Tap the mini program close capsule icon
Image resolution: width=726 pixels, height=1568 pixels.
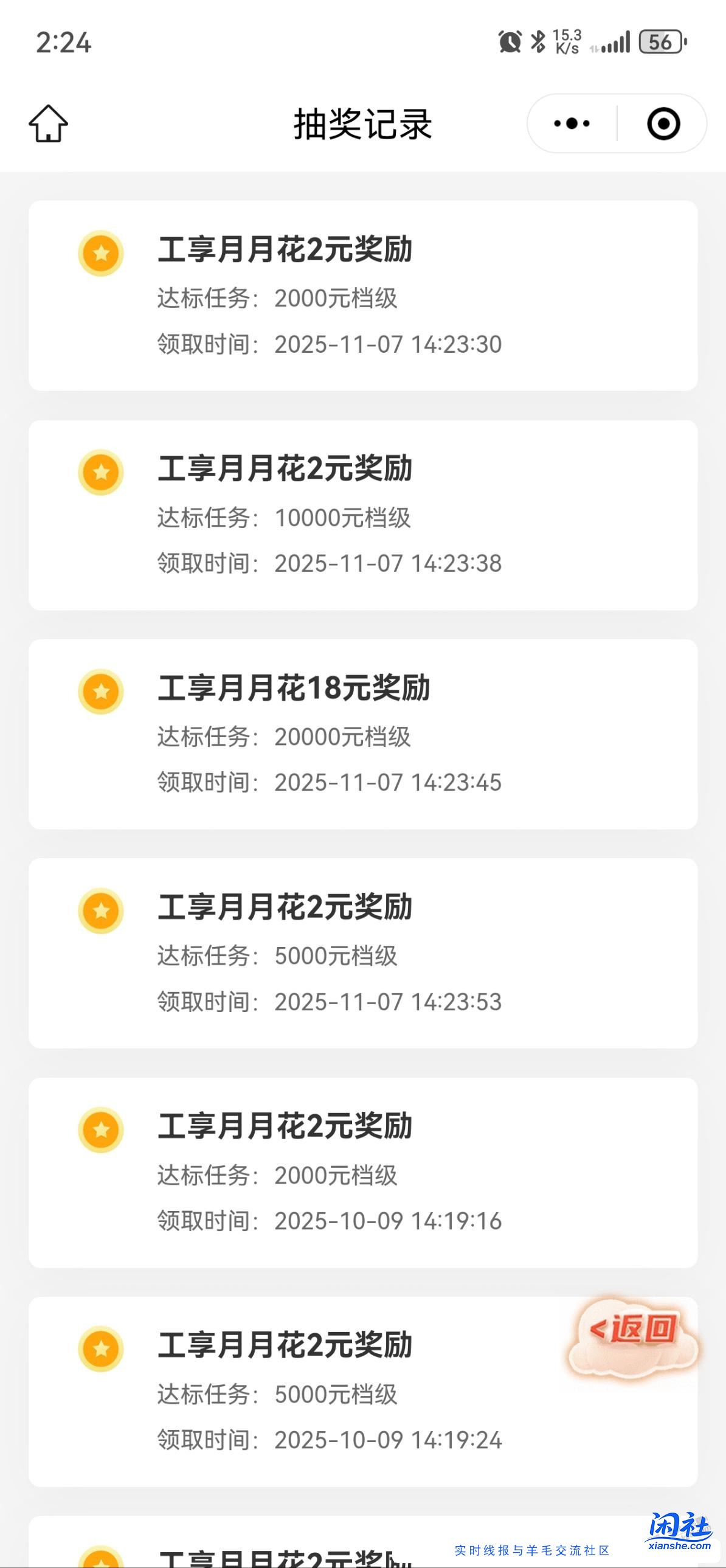663,122
